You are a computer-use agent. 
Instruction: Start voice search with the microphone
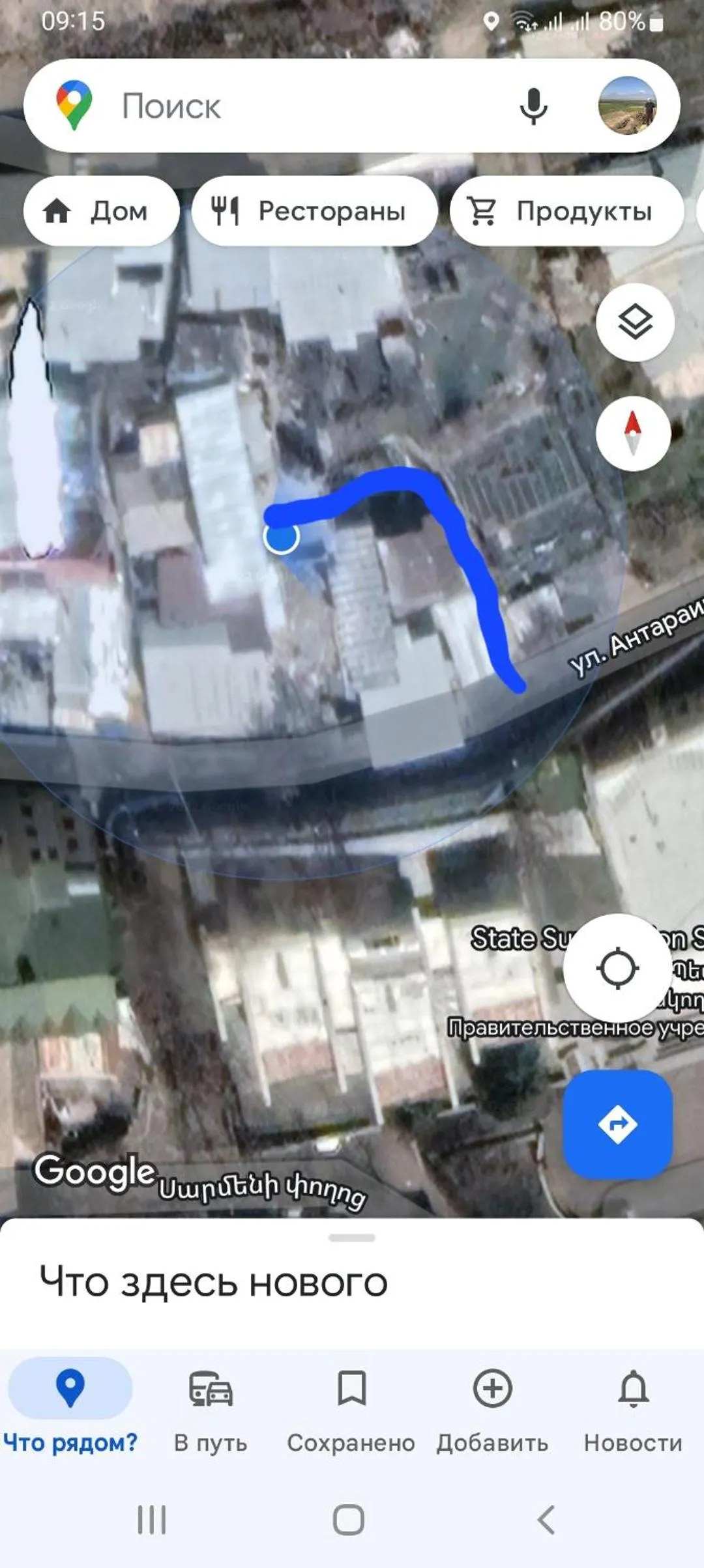533,106
